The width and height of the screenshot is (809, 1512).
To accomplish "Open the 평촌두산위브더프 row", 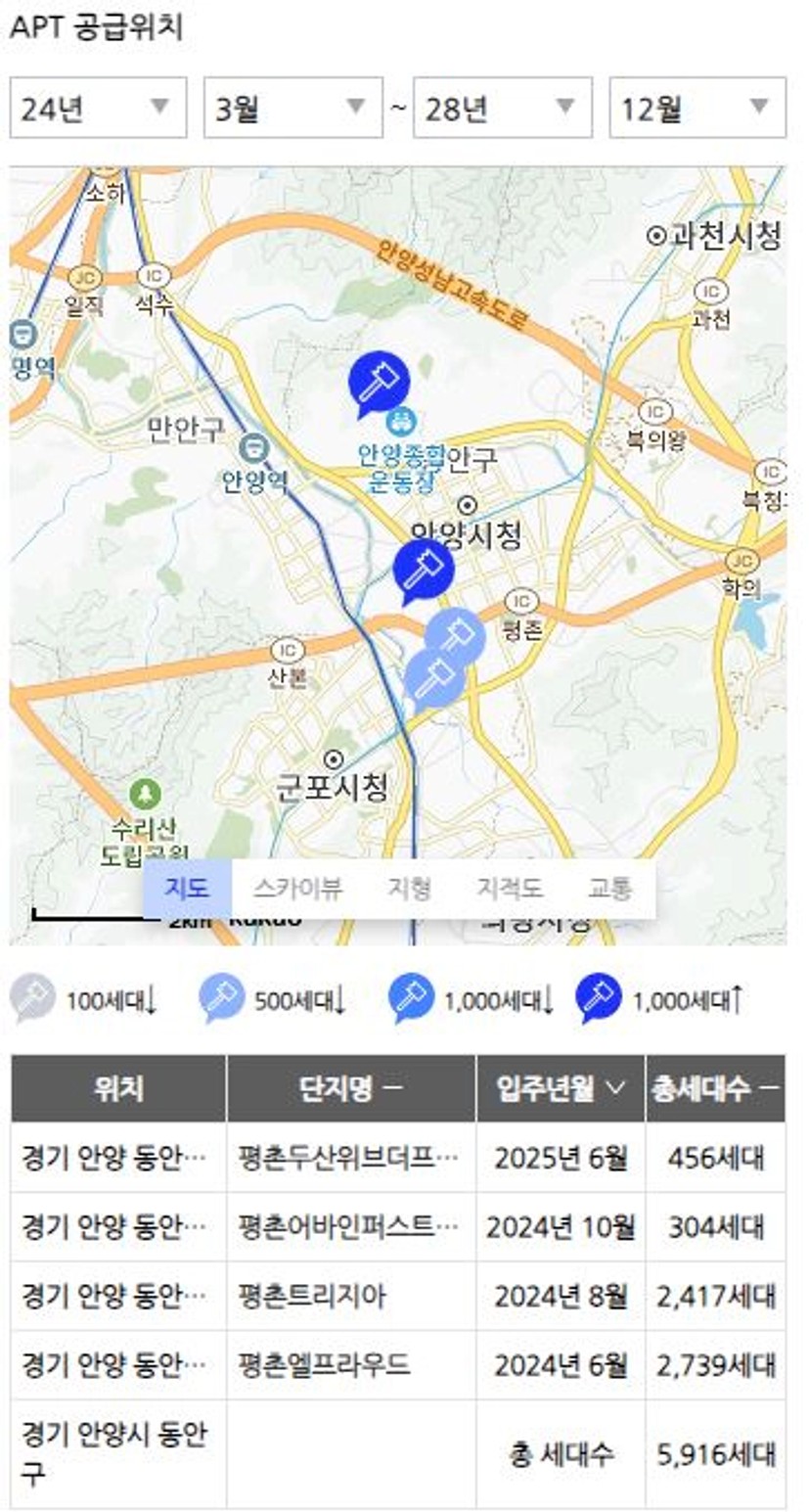I will coord(398,1158).
